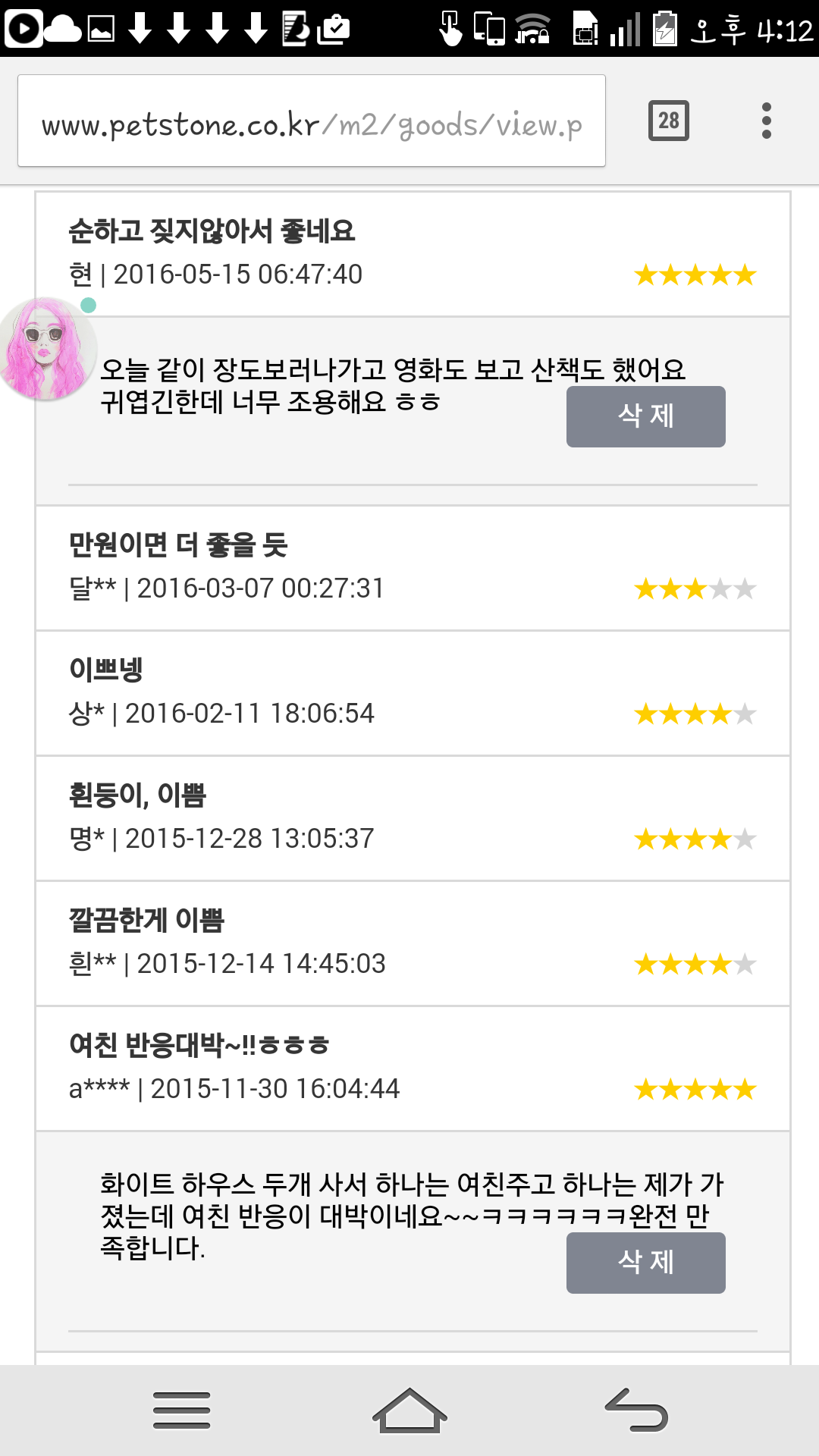819x1456 pixels.
Task: Open the browser overflow menu
Action: [766, 121]
